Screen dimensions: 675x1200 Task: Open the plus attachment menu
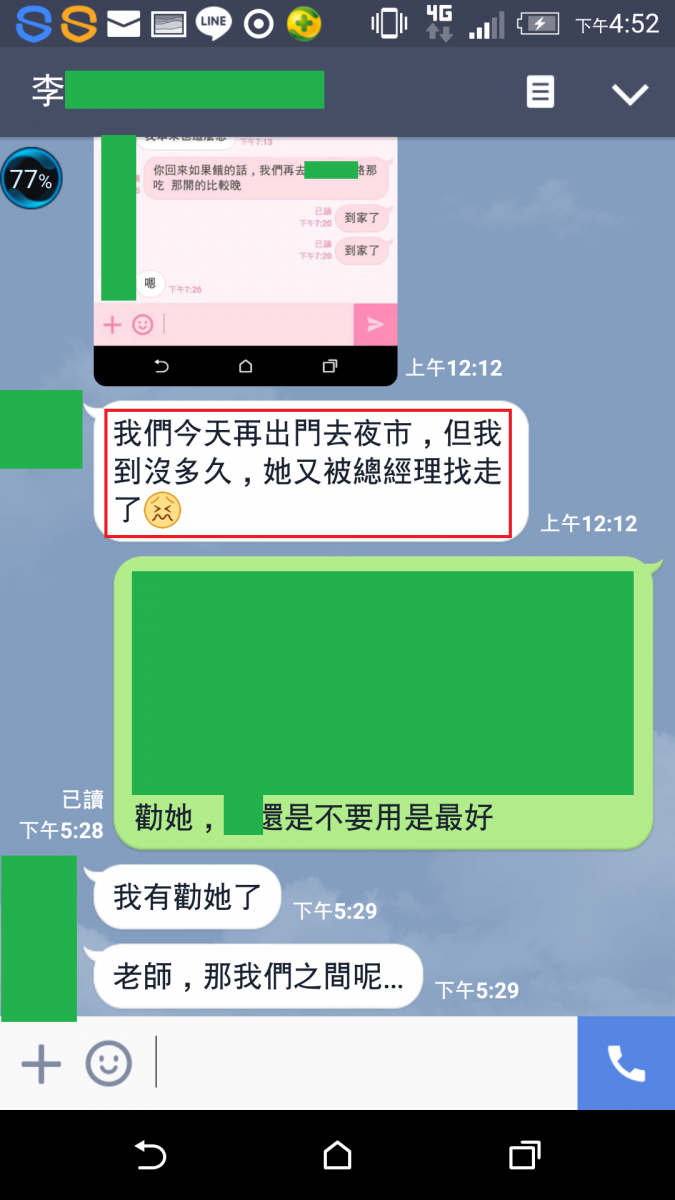pyautogui.click(x=41, y=1063)
